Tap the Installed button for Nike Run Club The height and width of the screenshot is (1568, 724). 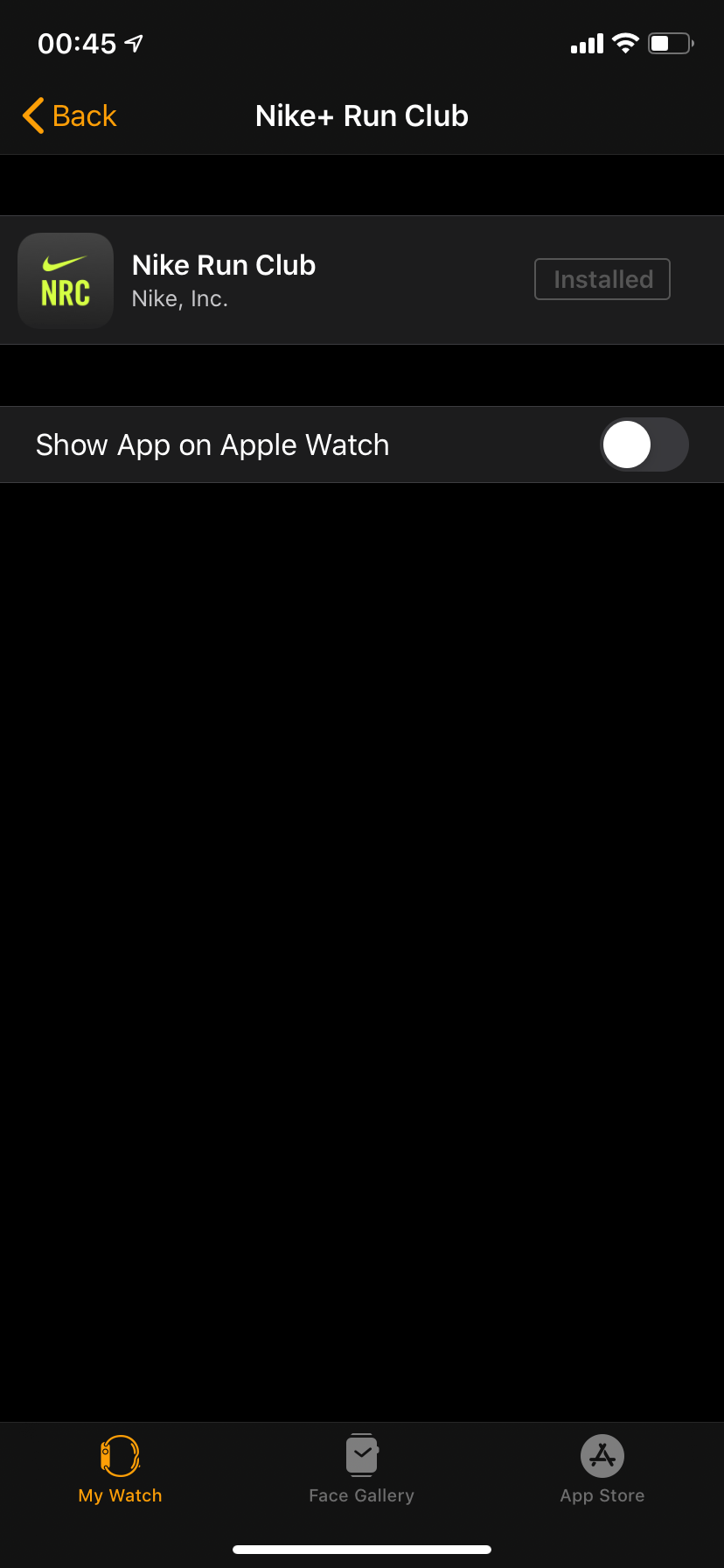pyautogui.click(x=602, y=279)
